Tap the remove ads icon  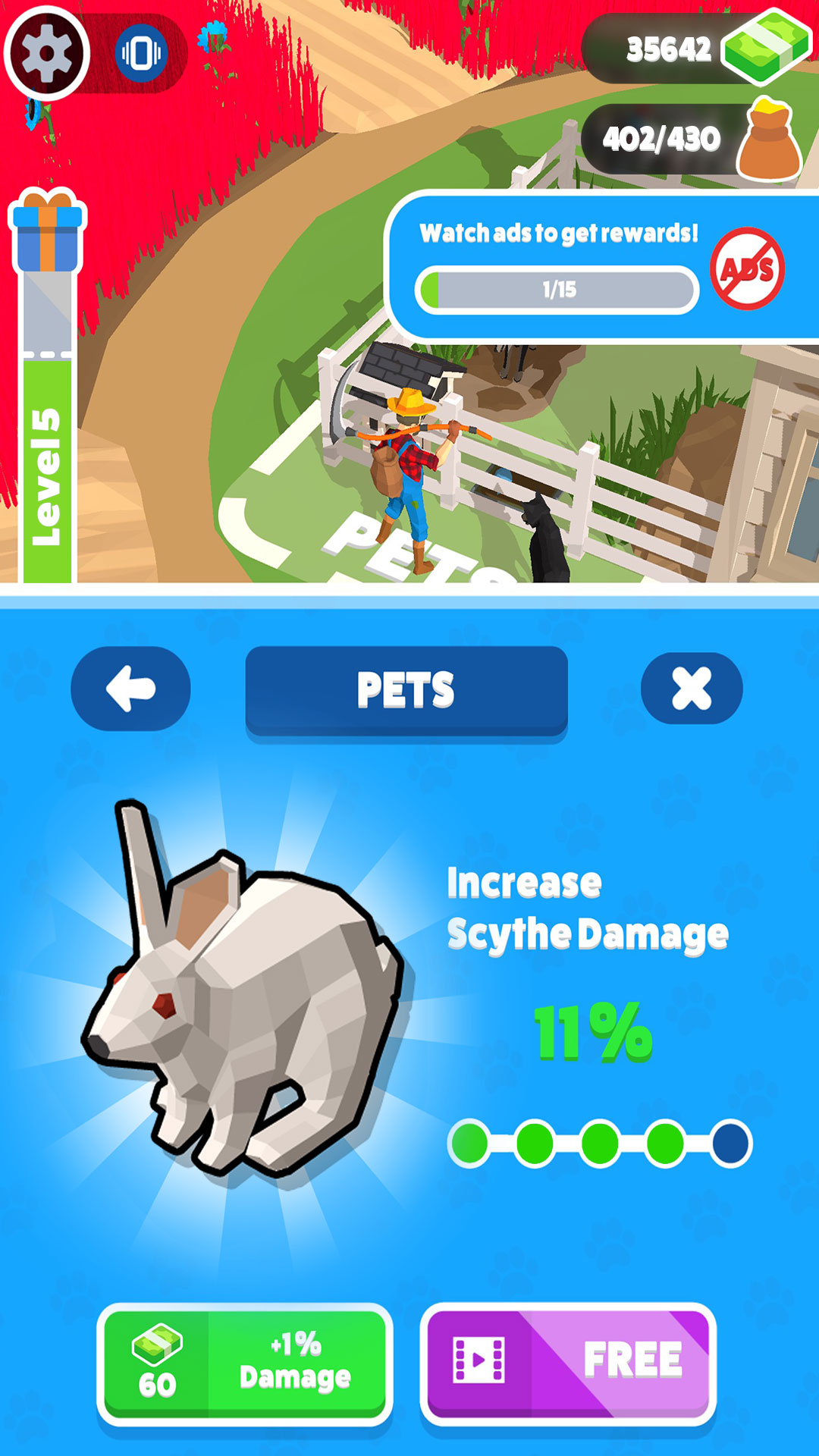747,268
